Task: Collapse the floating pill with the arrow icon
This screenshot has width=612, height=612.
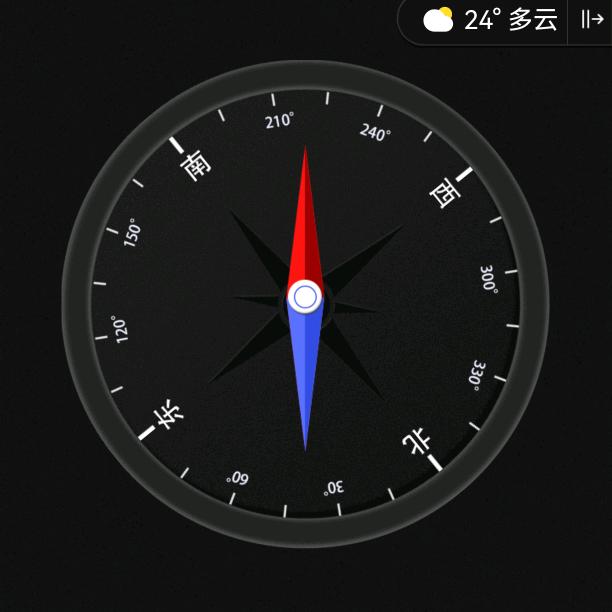Action: pos(592,20)
